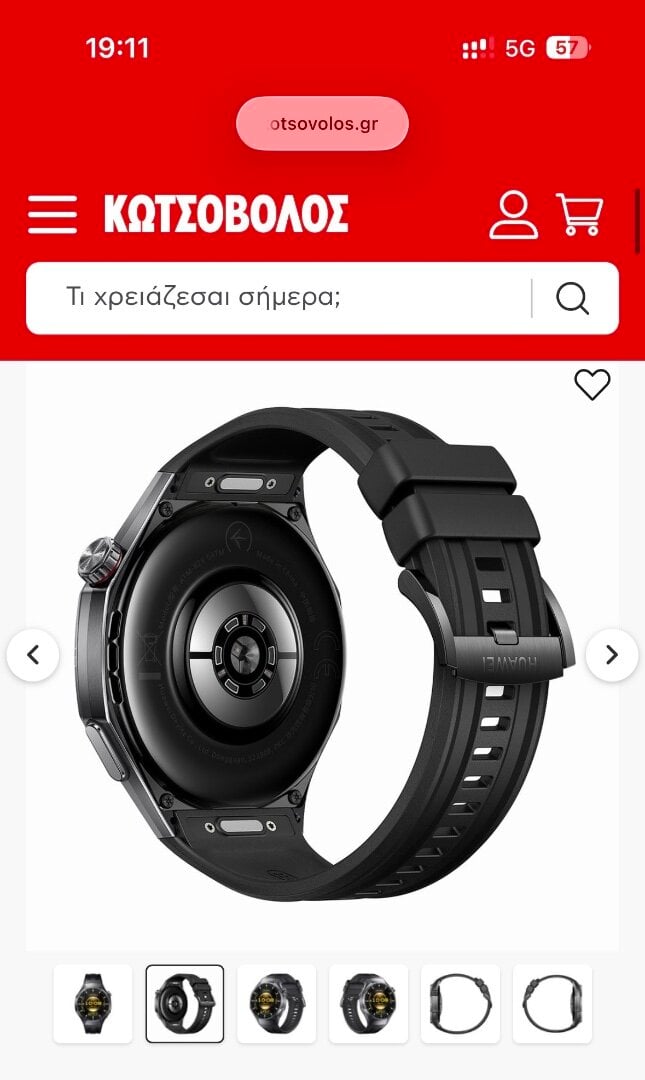Tap the 'Τι χρειάζεσαι σήμερα;' search field

pos(280,297)
